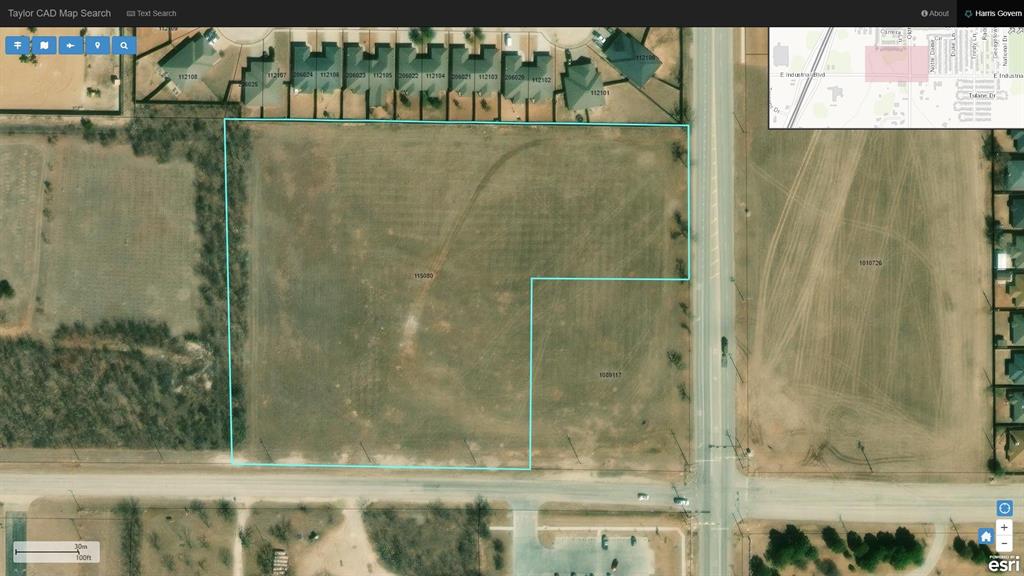This screenshot has width=1024, height=576.
Task: Open the Harris Govern link
Action: pyautogui.click(x=993, y=13)
